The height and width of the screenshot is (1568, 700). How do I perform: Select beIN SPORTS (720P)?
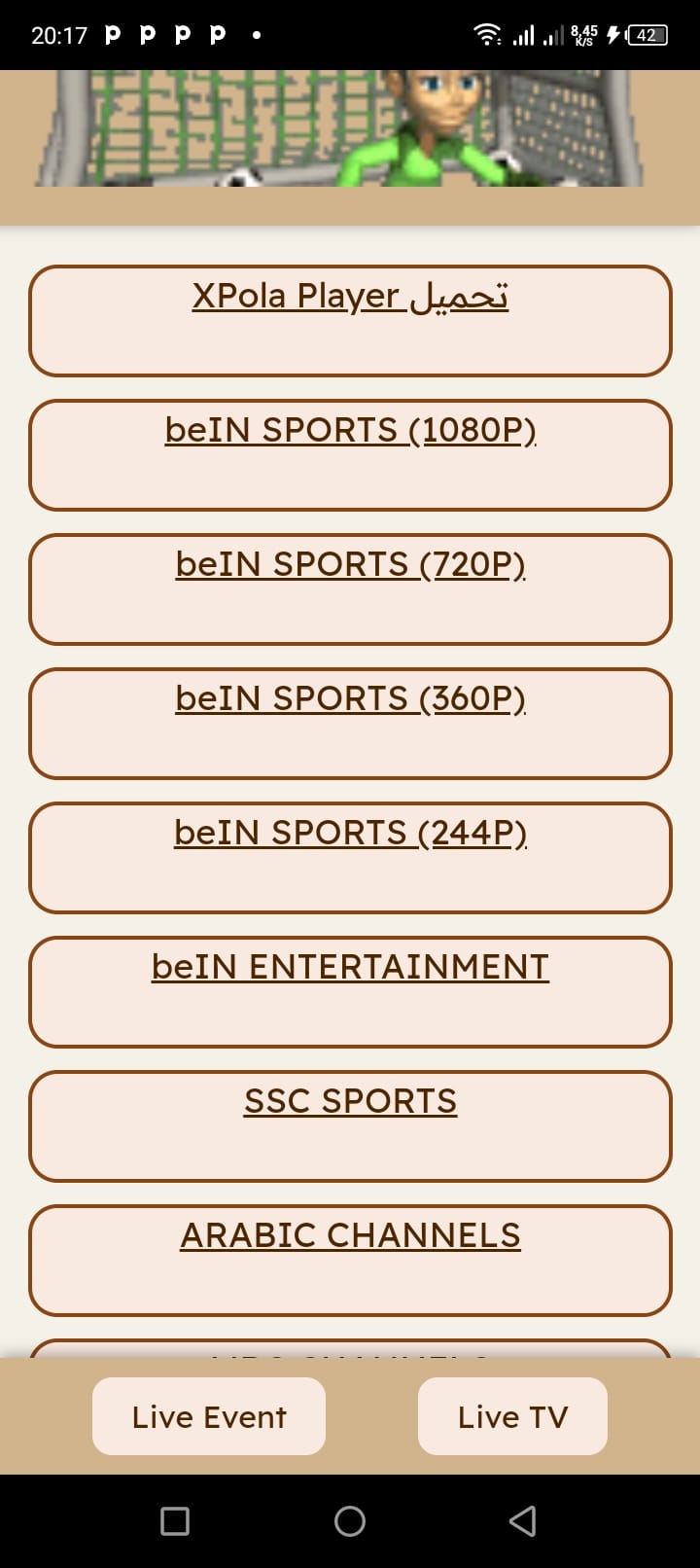coord(350,564)
